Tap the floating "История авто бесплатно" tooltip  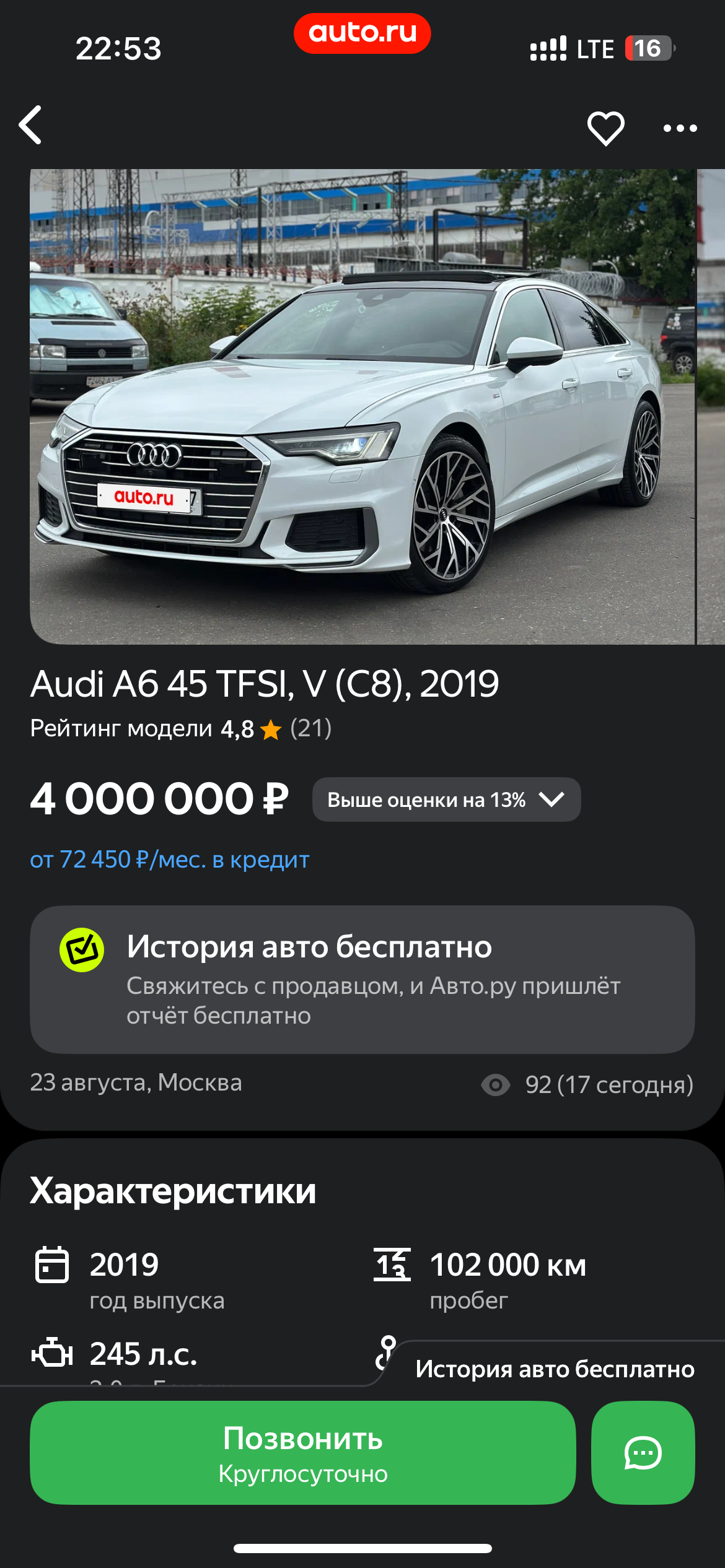point(555,1369)
